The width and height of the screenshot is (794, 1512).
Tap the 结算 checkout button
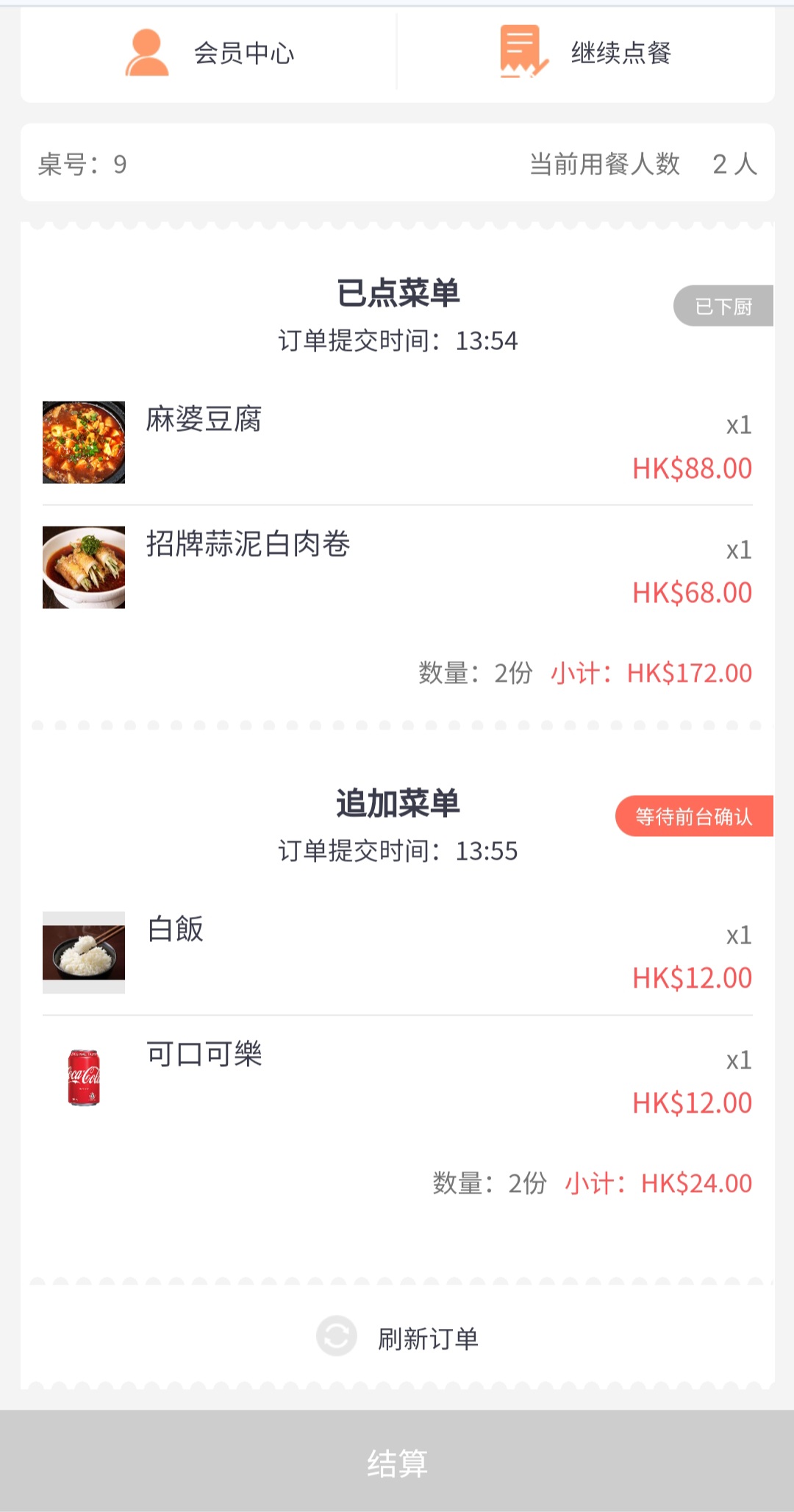397,1461
